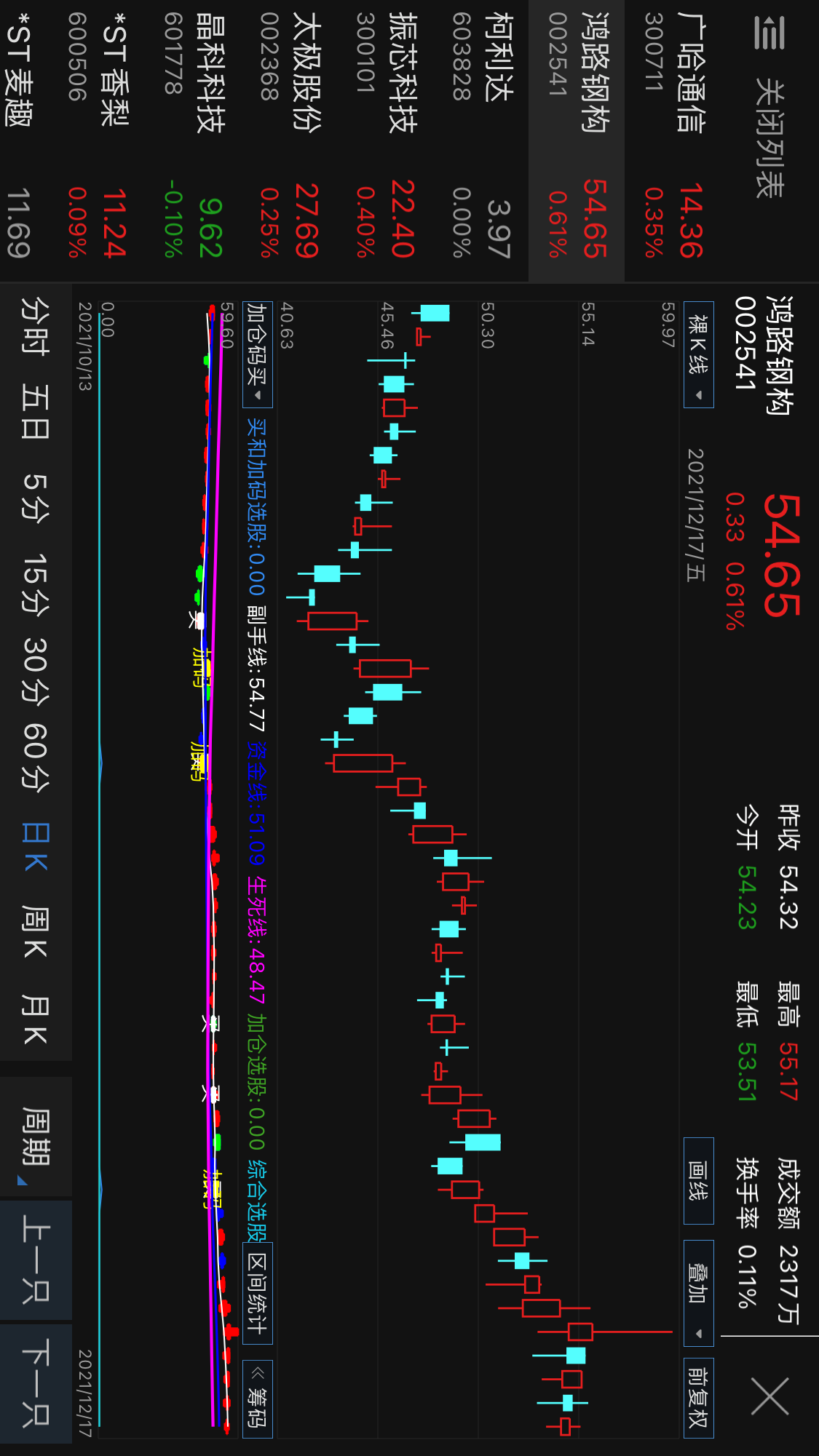The image size is (819, 1456).
Task: Open *ST香梨 in the stock list
Action: 96,138
